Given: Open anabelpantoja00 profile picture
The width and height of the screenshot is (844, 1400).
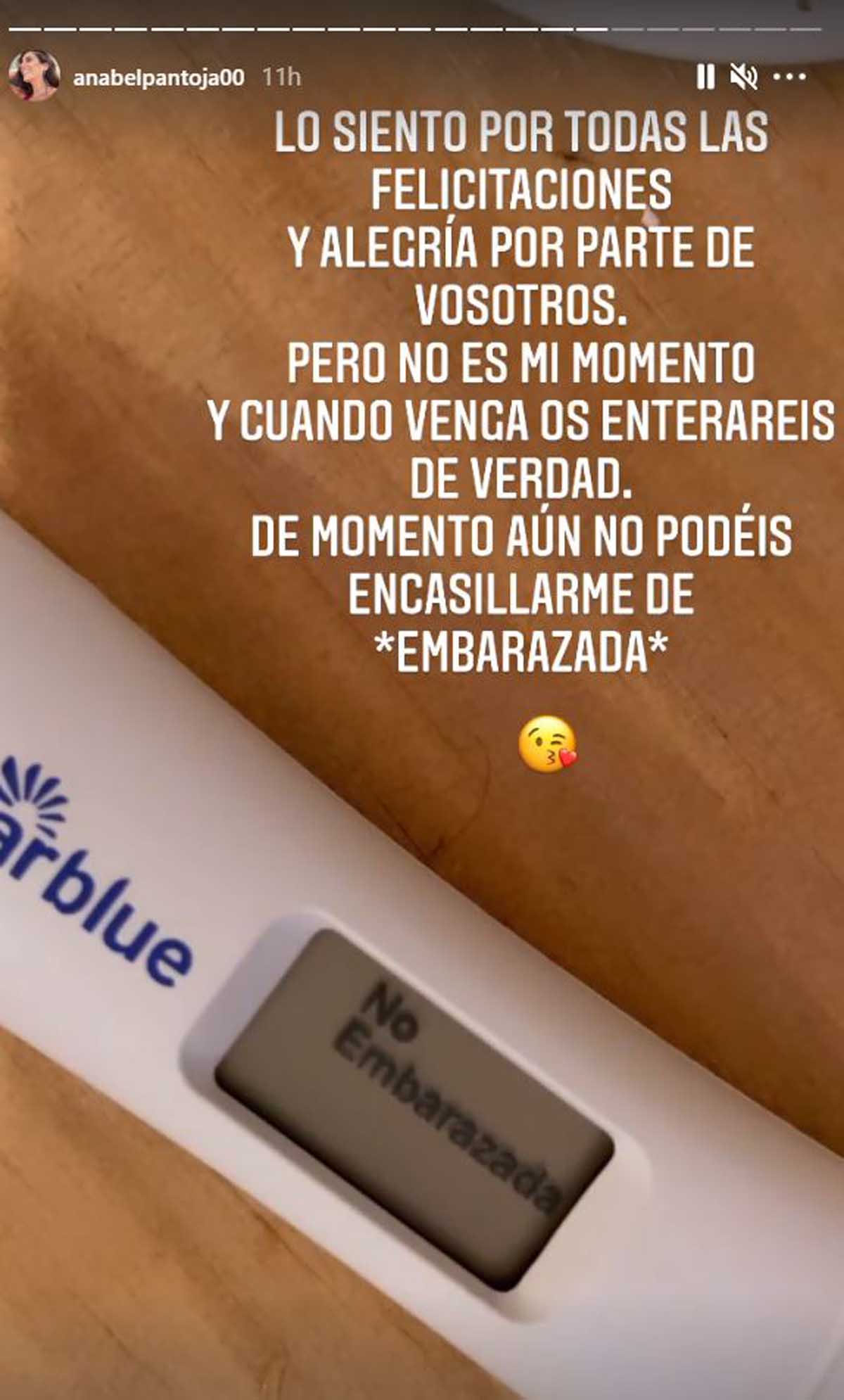Looking at the screenshot, I should 33,76.
